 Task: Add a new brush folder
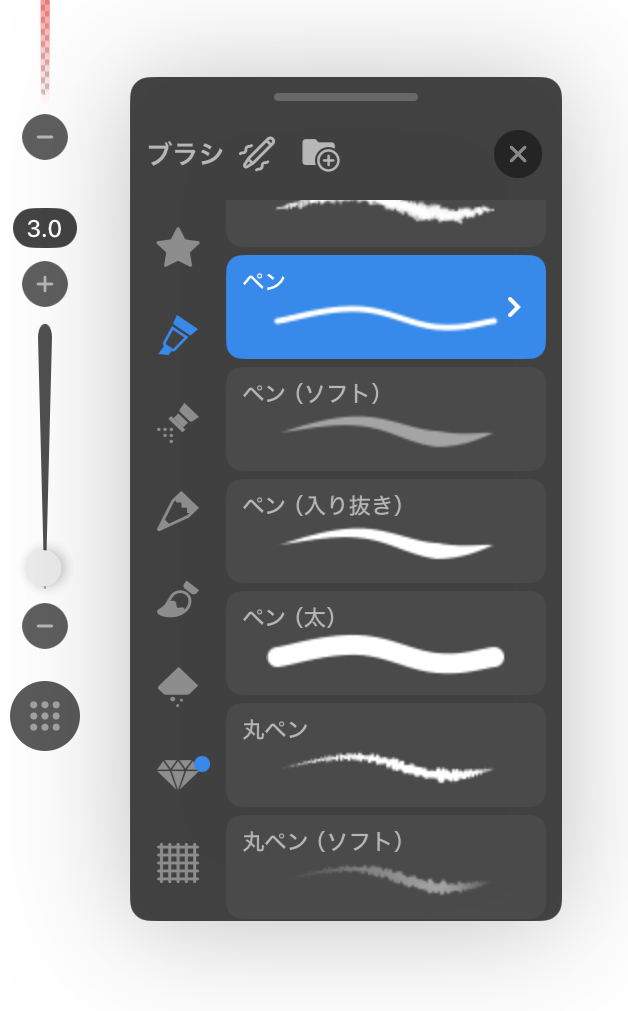pyautogui.click(x=320, y=154)
